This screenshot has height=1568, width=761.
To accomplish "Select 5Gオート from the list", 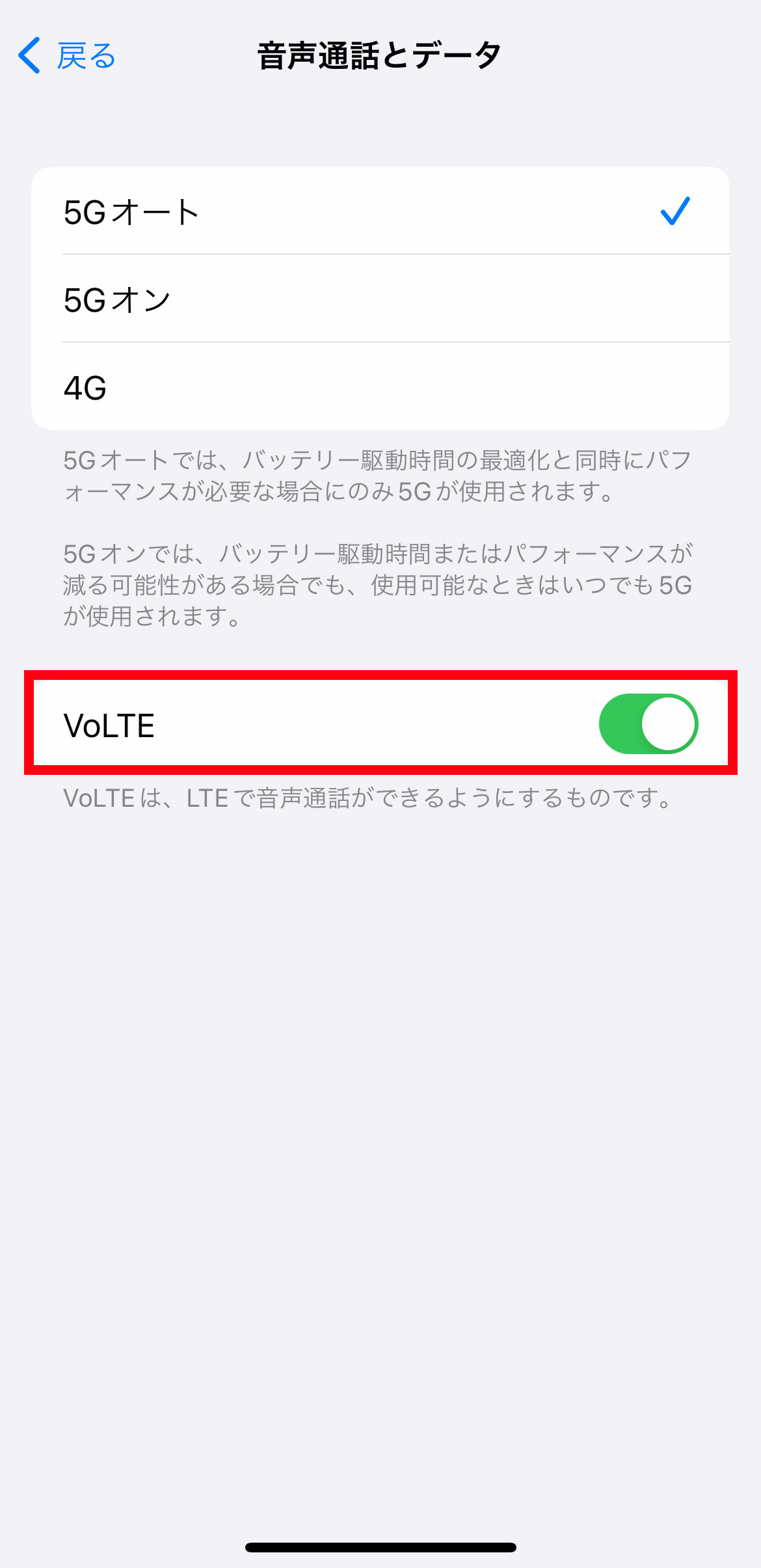I will [x=380, y=210].
